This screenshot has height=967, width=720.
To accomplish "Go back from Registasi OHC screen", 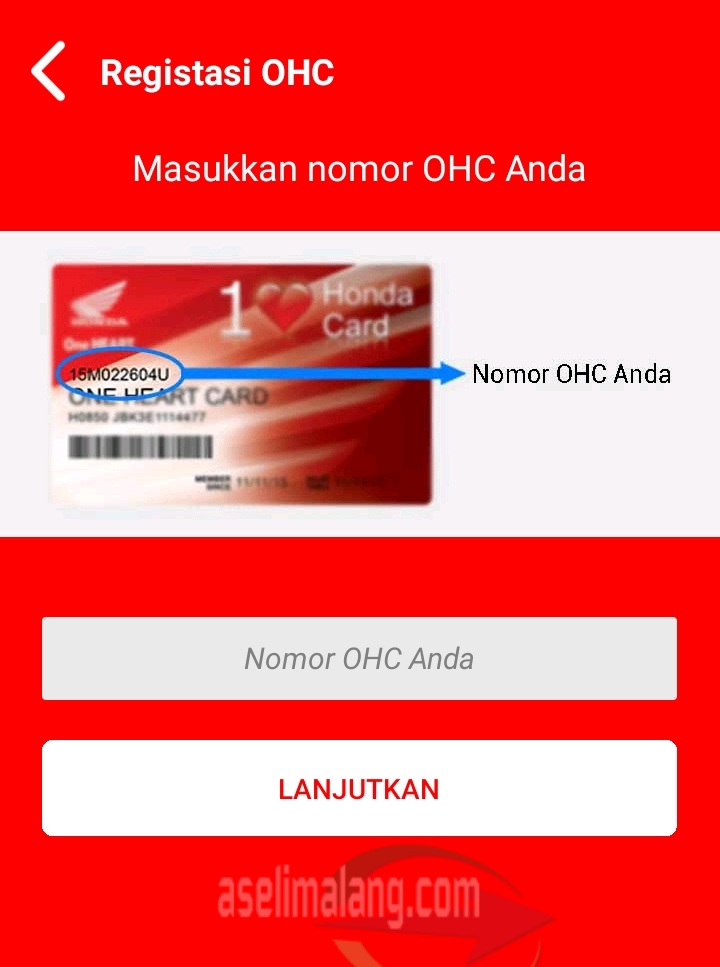I will tap(48, 72).
